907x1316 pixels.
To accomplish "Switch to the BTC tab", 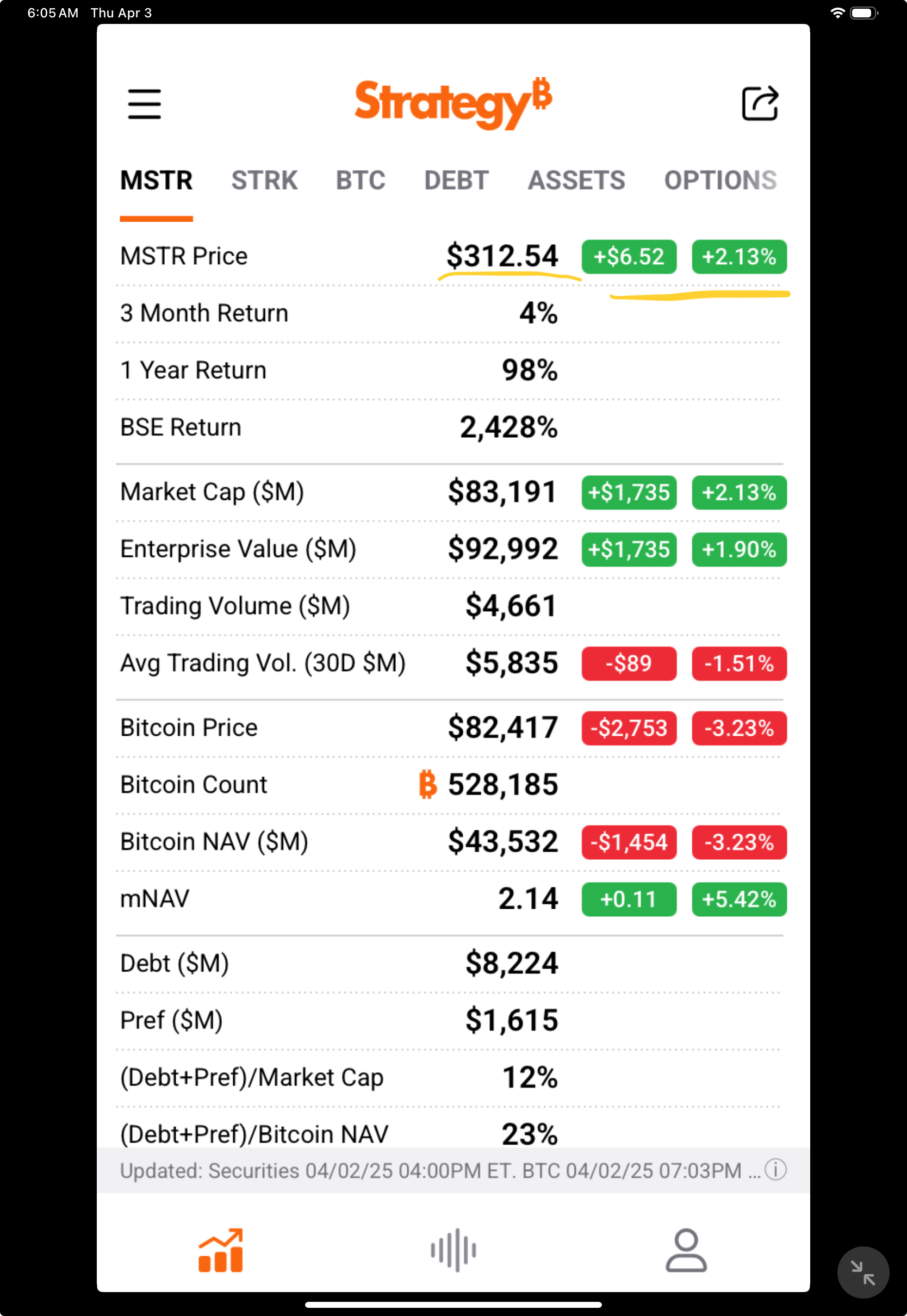I will tap(361, 181).
